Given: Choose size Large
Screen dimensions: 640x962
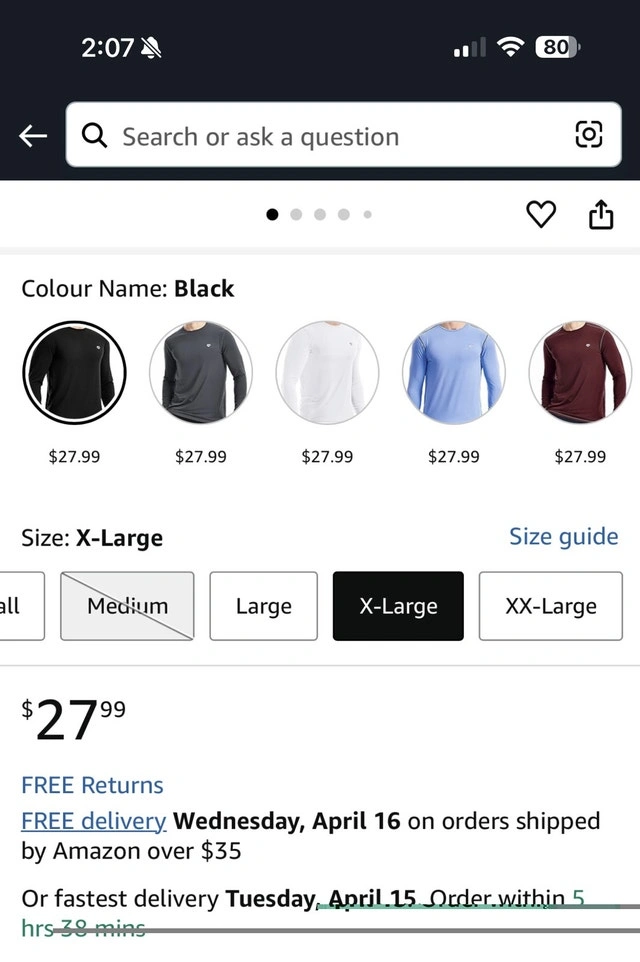Looking at the screenshot, I should pos(263,606).
